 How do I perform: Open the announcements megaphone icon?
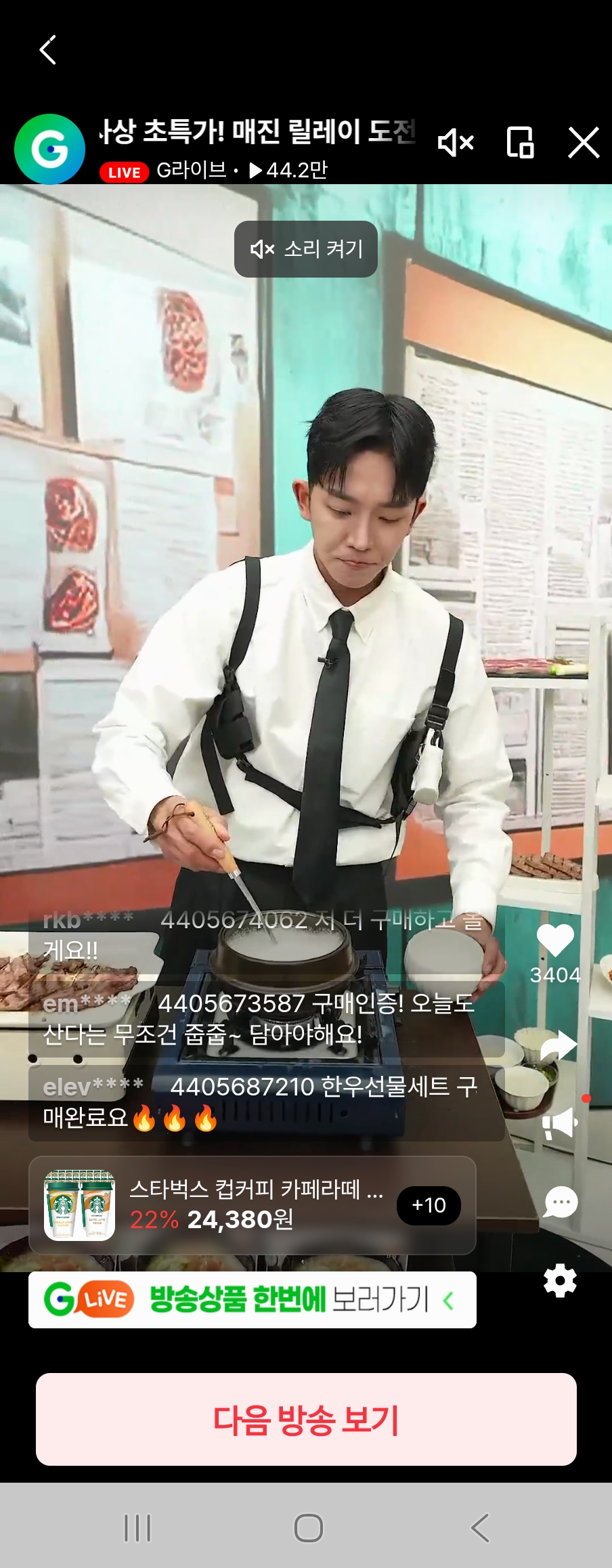pos(560,1124)
